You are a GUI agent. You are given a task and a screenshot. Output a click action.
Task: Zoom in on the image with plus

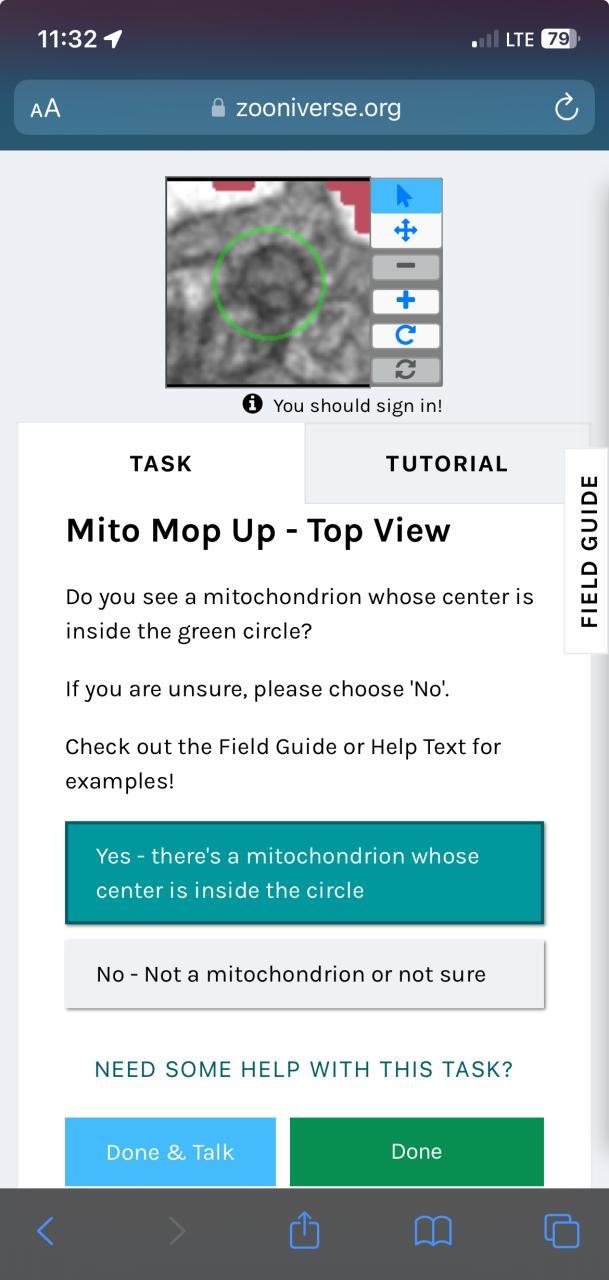[405, 301]
